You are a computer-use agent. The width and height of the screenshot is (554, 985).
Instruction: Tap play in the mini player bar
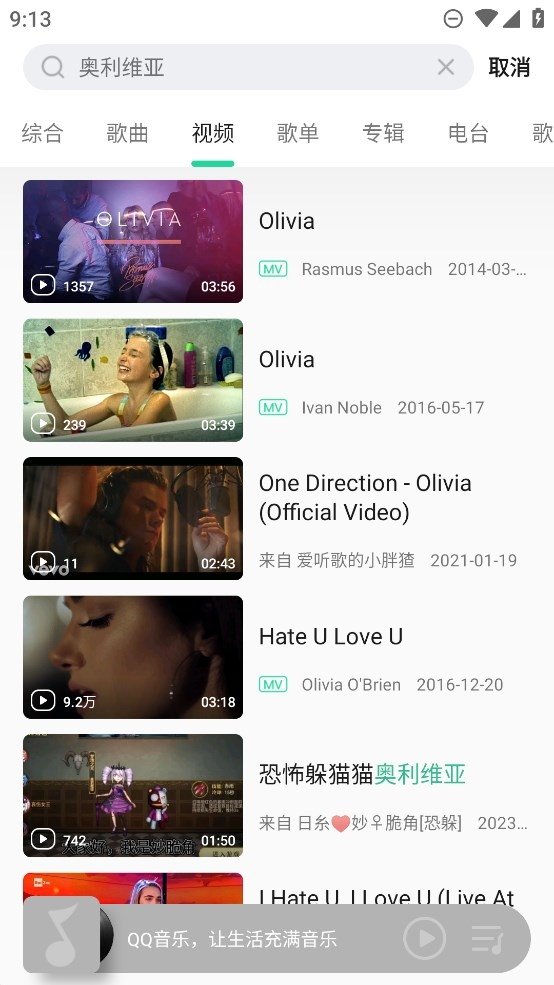tap(425, 939)
